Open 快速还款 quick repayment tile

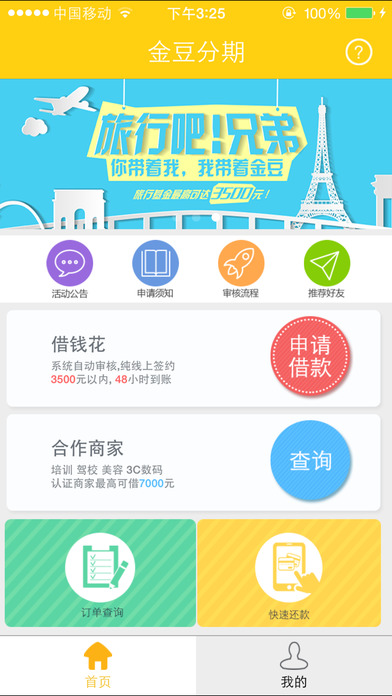[x=289, y=573]
